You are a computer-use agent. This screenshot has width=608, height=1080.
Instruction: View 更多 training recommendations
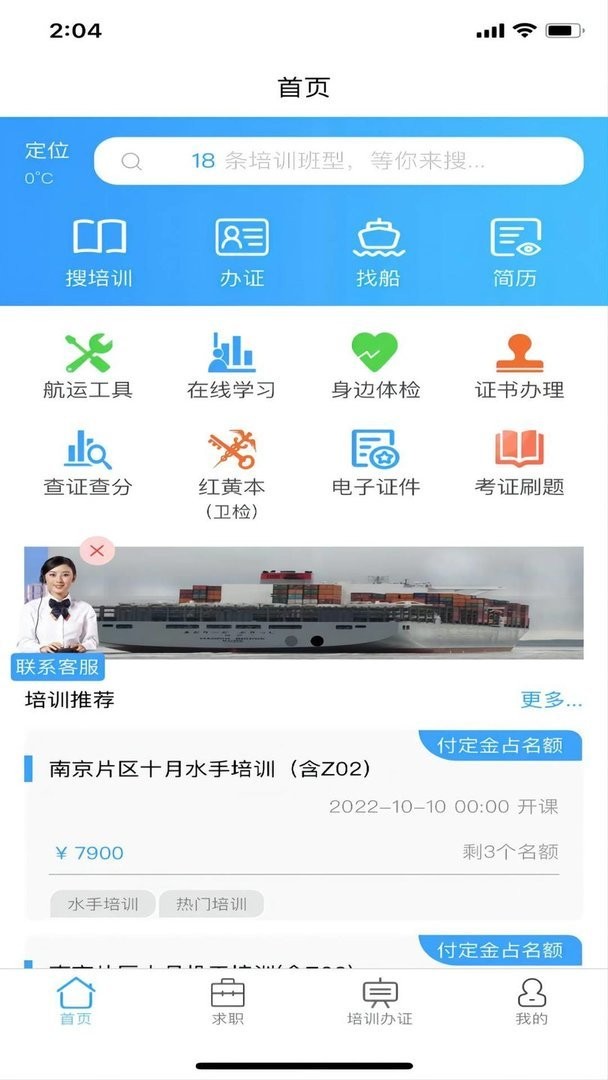[551, 700]
